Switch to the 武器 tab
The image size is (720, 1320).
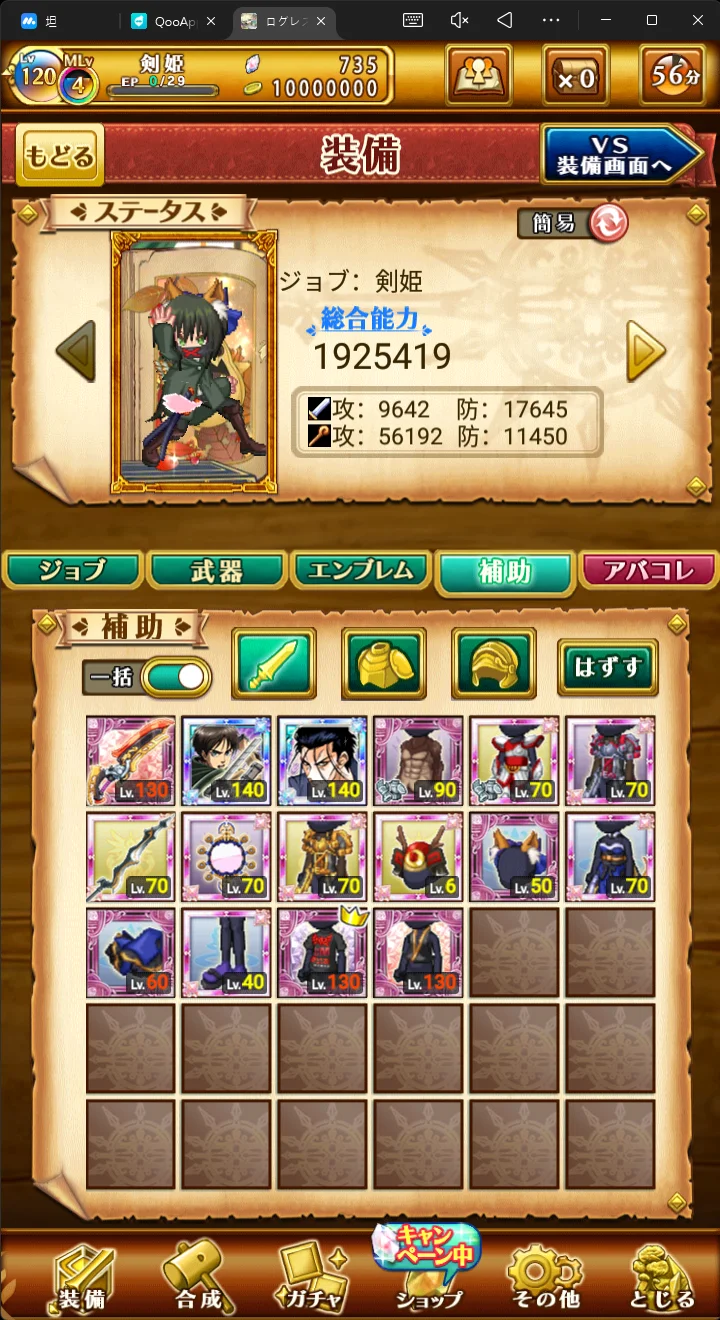(x=217, y=571)
